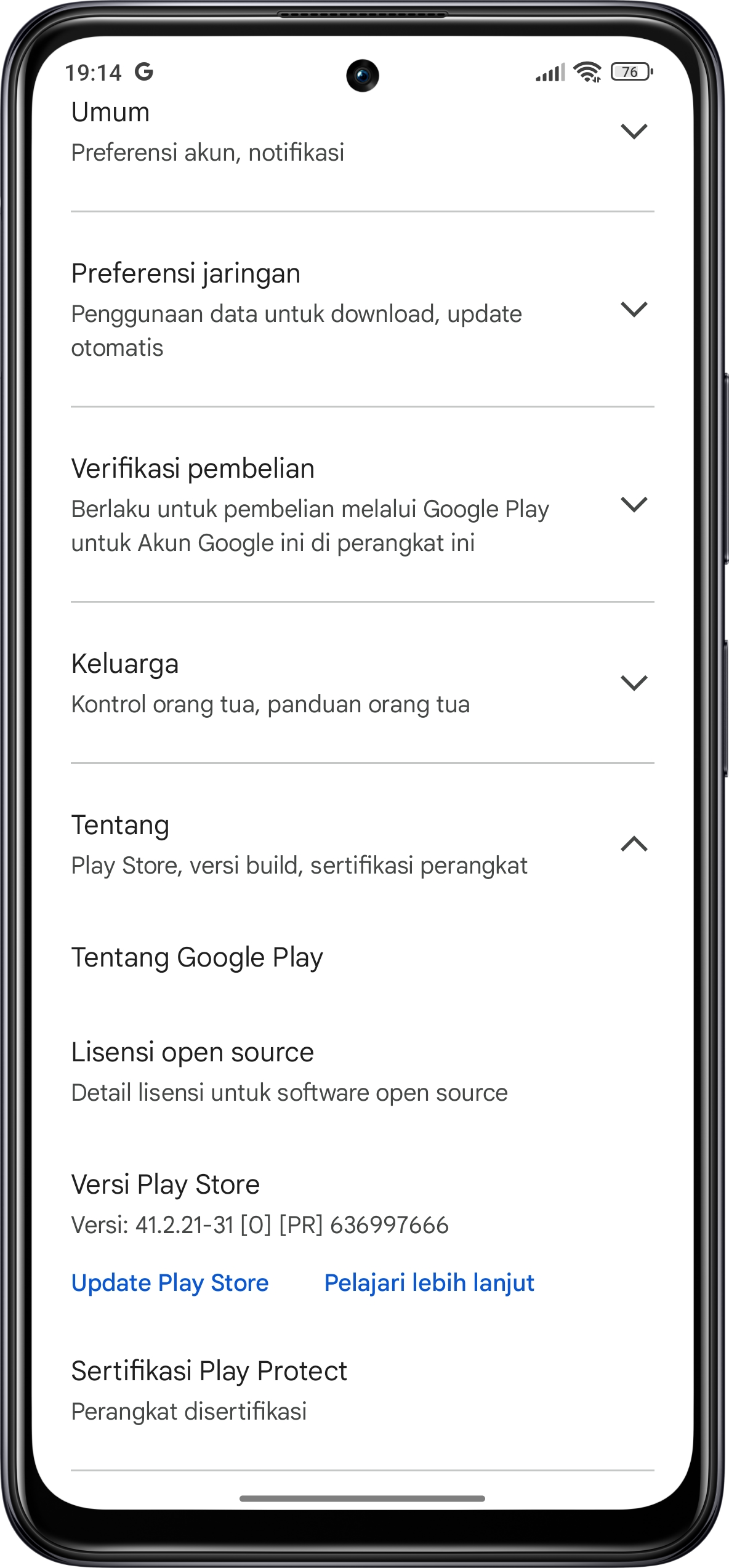Expand the Umum section
This screenshot has width=729, height=1568.
click(634, 132)
